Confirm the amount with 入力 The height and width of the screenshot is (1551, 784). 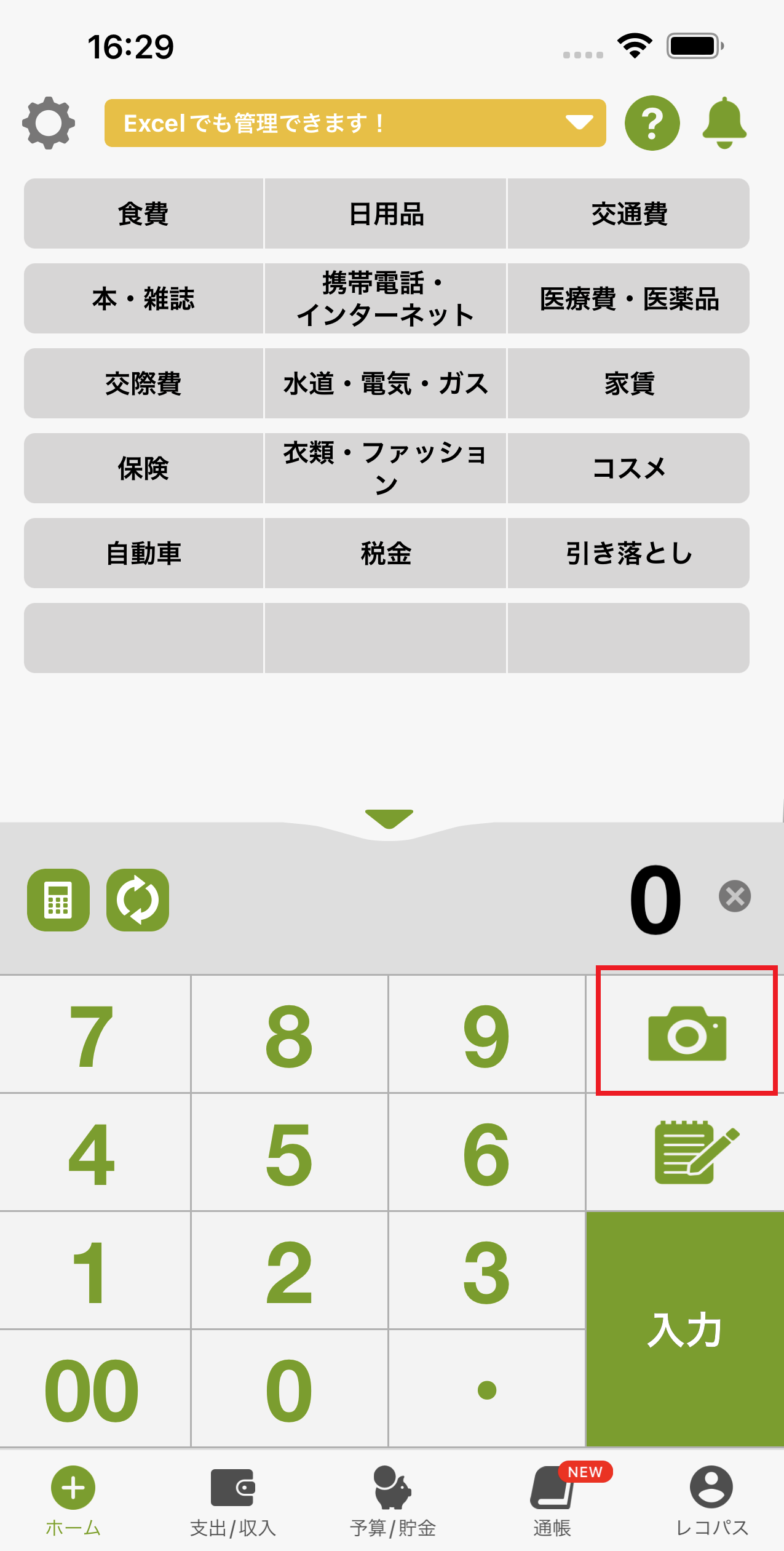[685, 1329]
